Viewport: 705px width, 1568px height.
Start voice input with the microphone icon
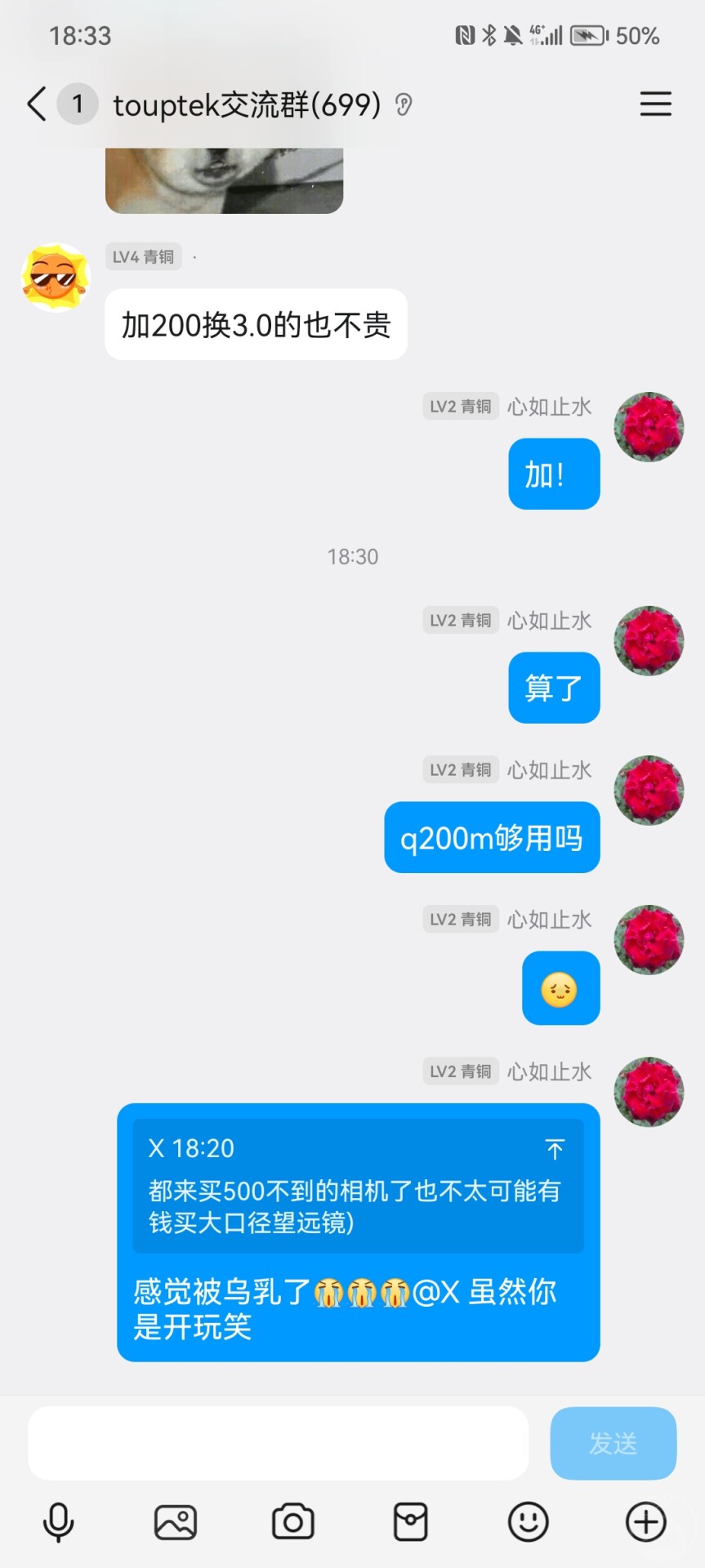[x=58, y=1522]
